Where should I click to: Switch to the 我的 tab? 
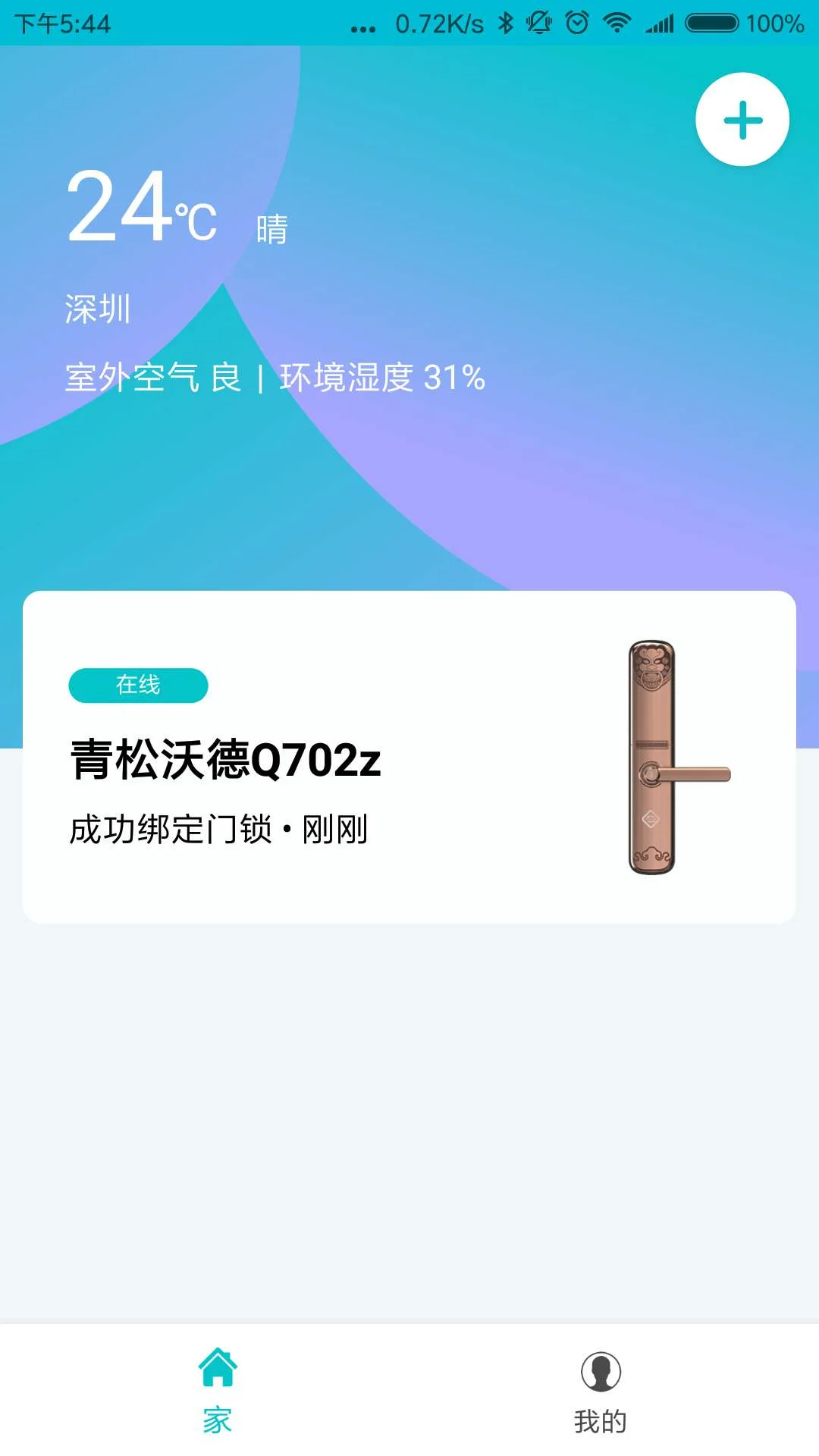pos(599,1399)
